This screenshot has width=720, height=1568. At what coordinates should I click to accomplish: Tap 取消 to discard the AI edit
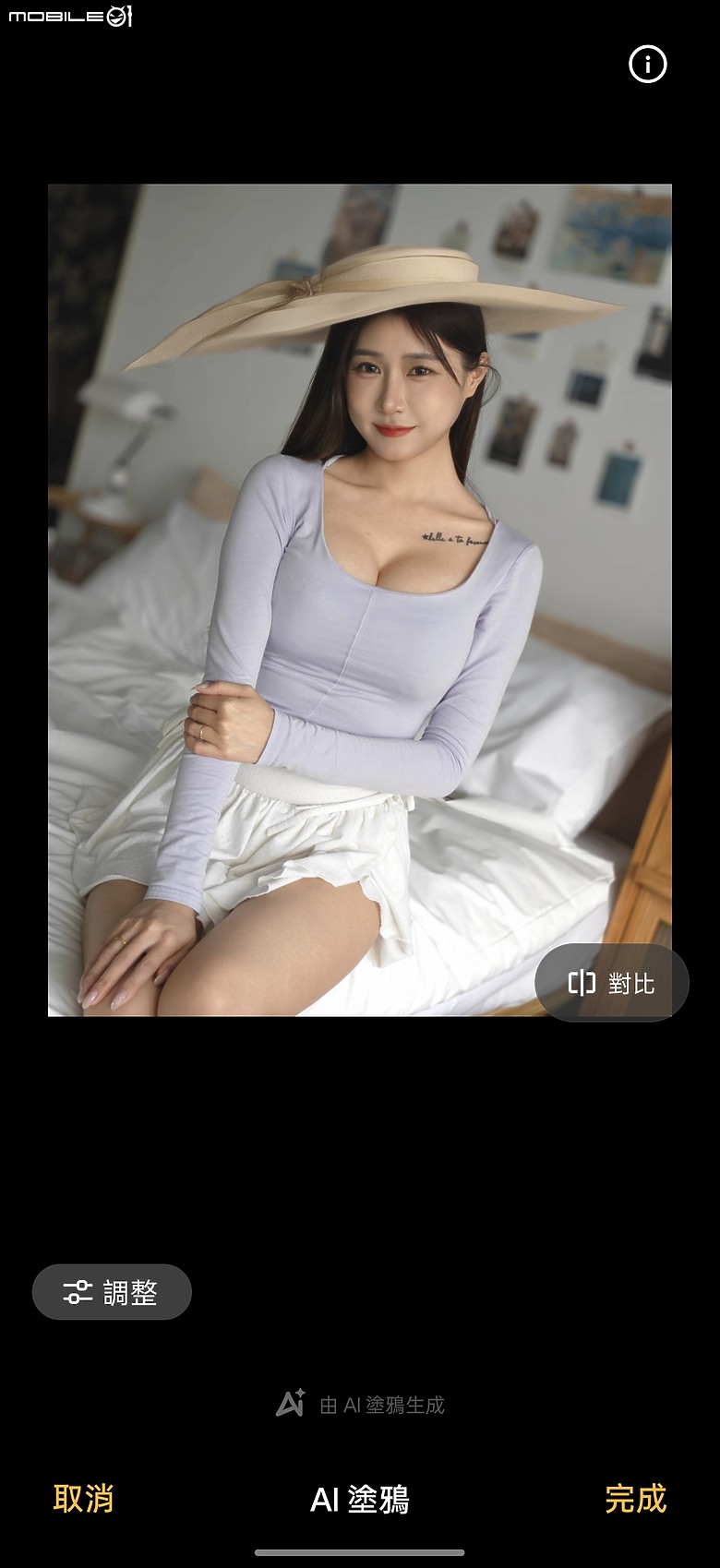click(82, 1501)
